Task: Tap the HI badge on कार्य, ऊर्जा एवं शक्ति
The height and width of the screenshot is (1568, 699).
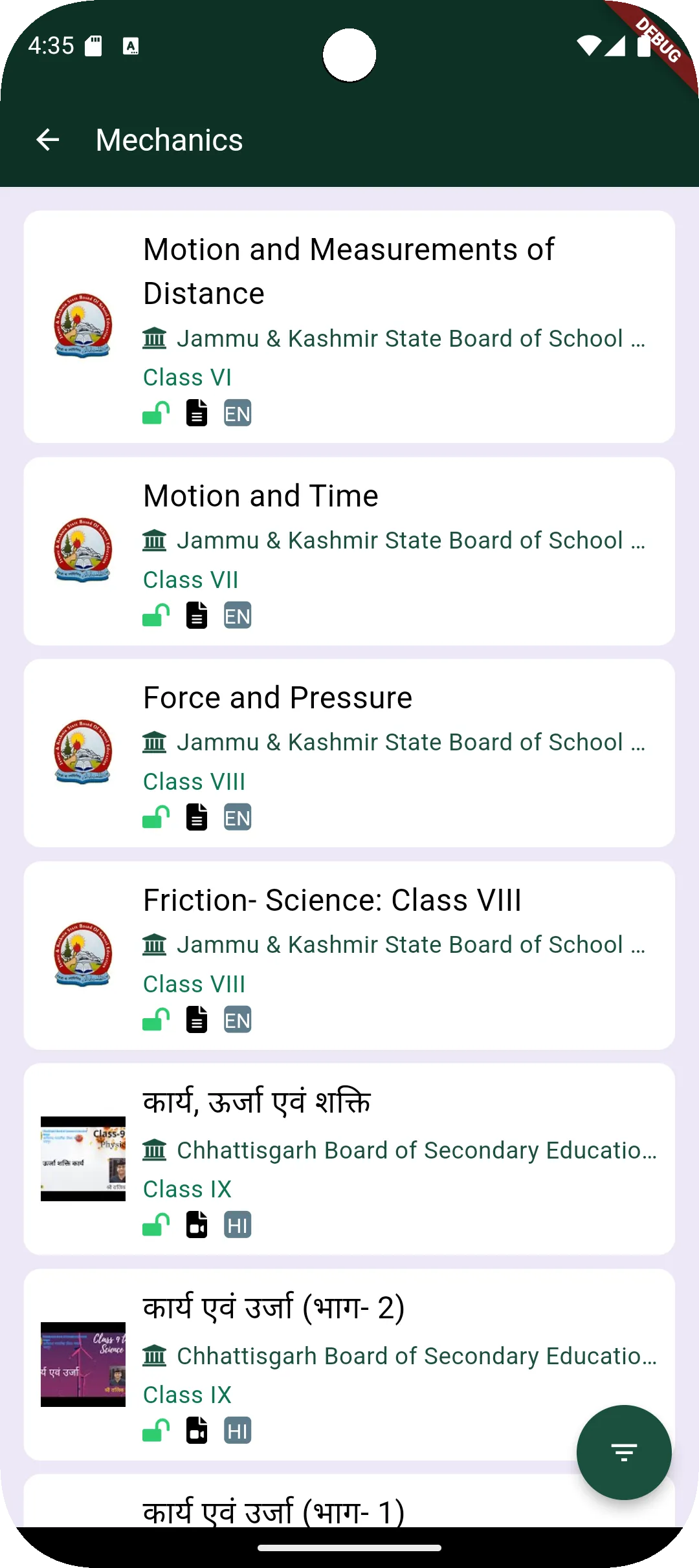Action: click(x=237, y=1224)
